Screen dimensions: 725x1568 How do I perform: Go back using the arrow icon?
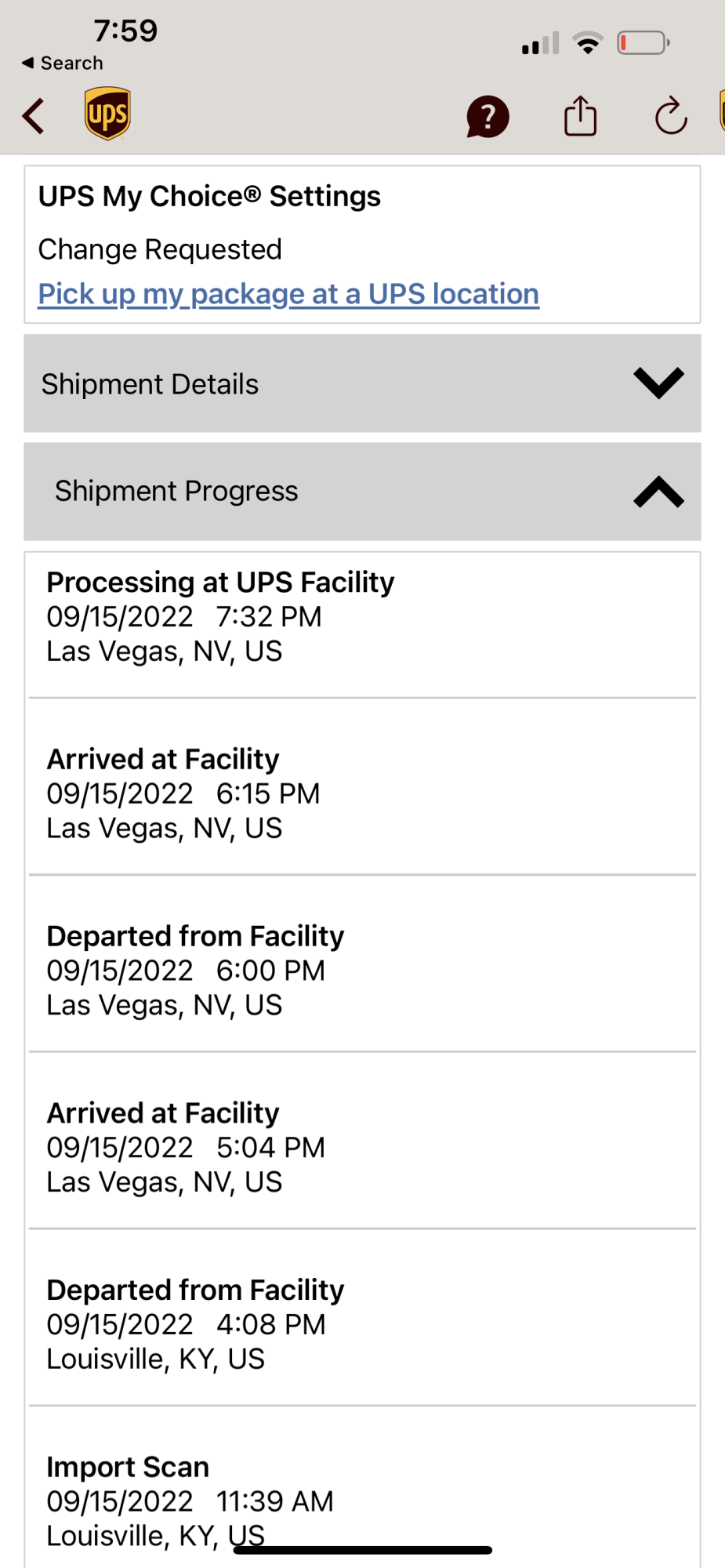pyautogui.click(x=34, y=117)
